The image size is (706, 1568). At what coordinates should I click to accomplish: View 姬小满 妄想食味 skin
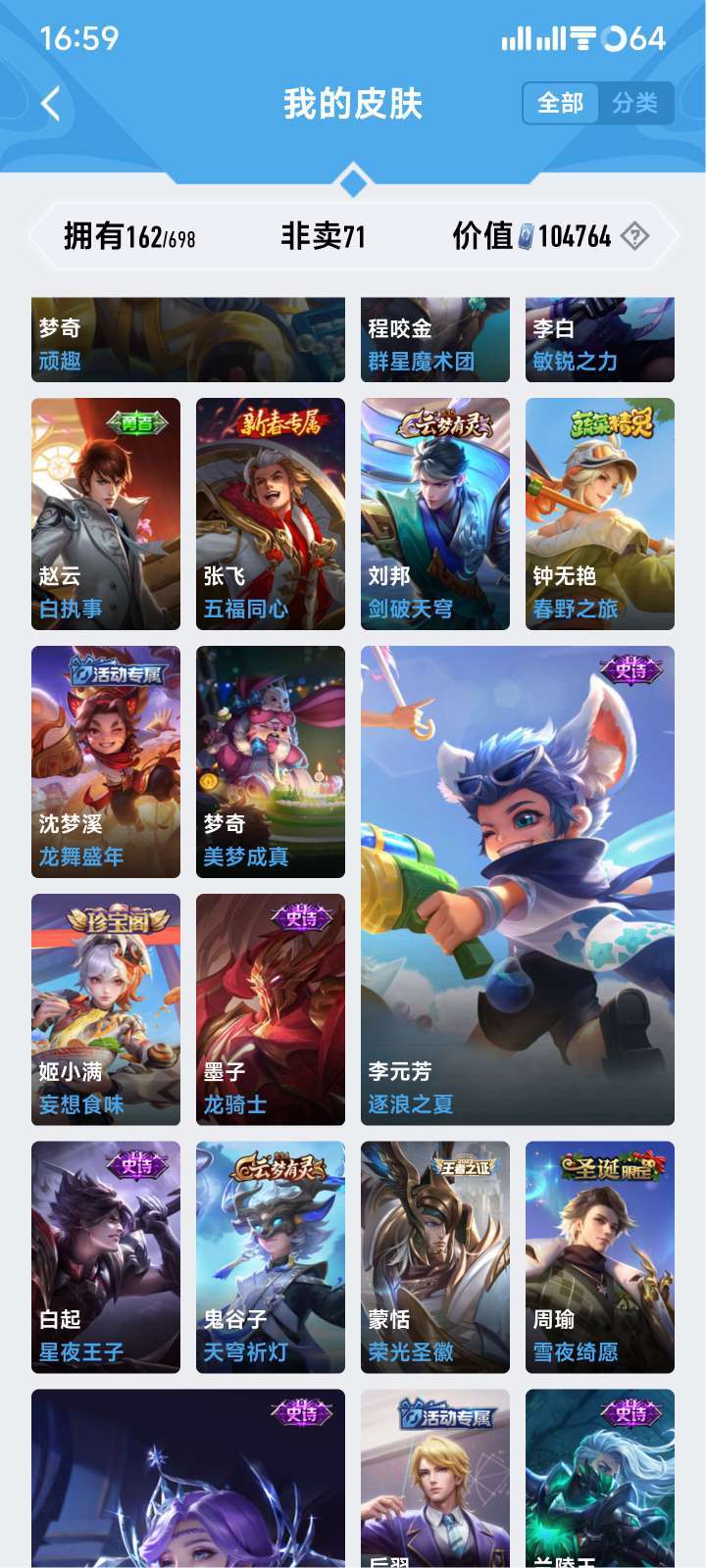point(106,1008)
